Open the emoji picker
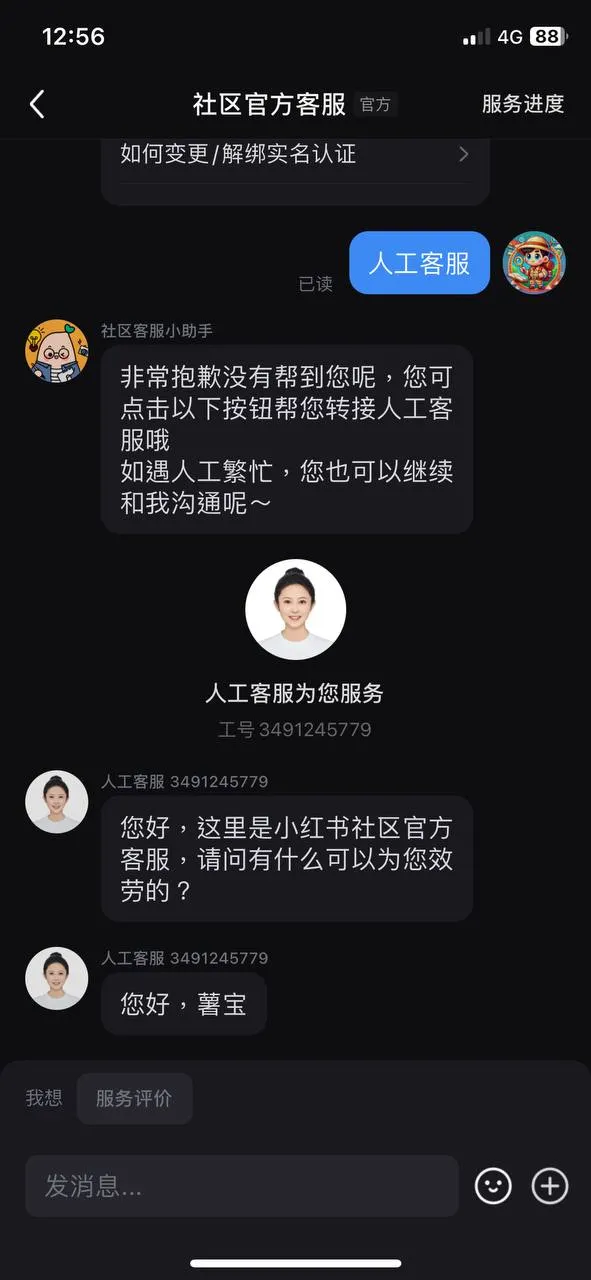 [492, 1187]
